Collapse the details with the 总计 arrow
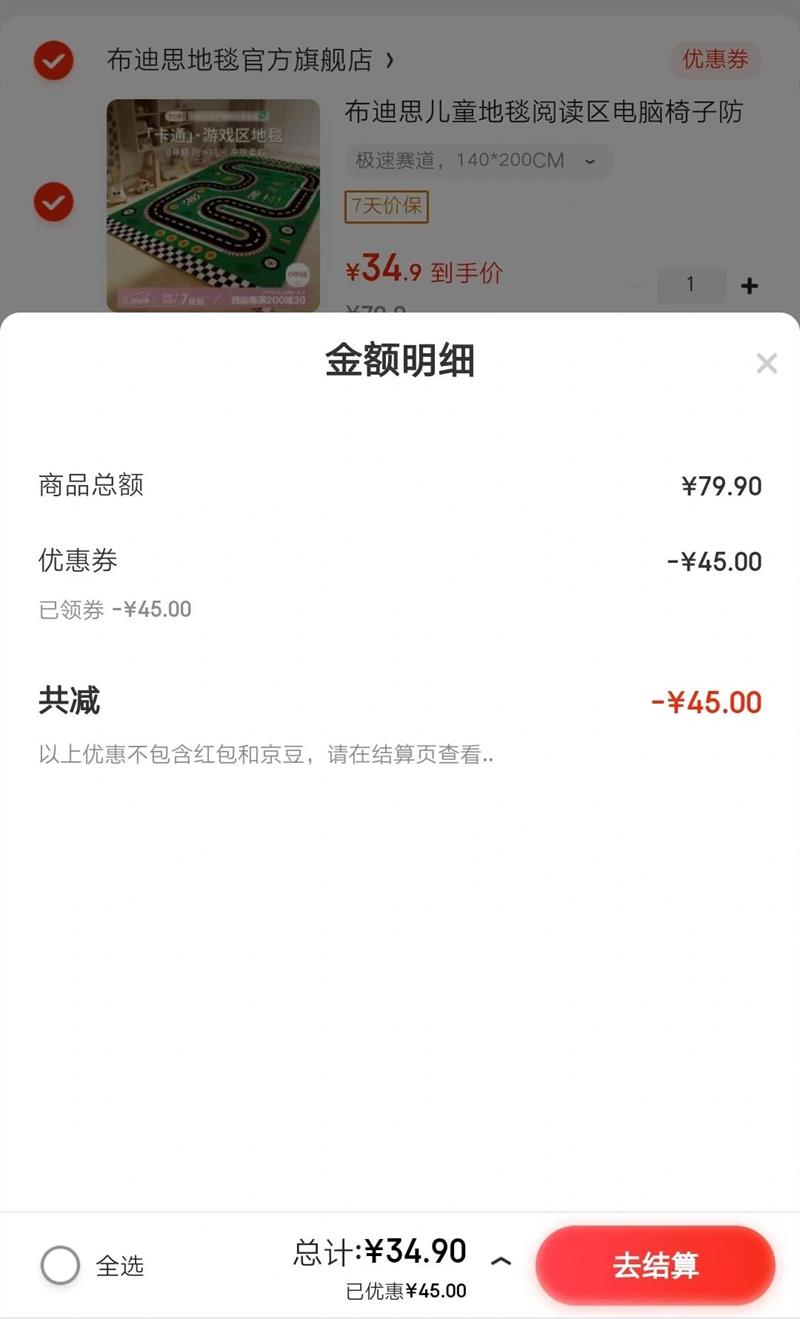 (501, 1261)
